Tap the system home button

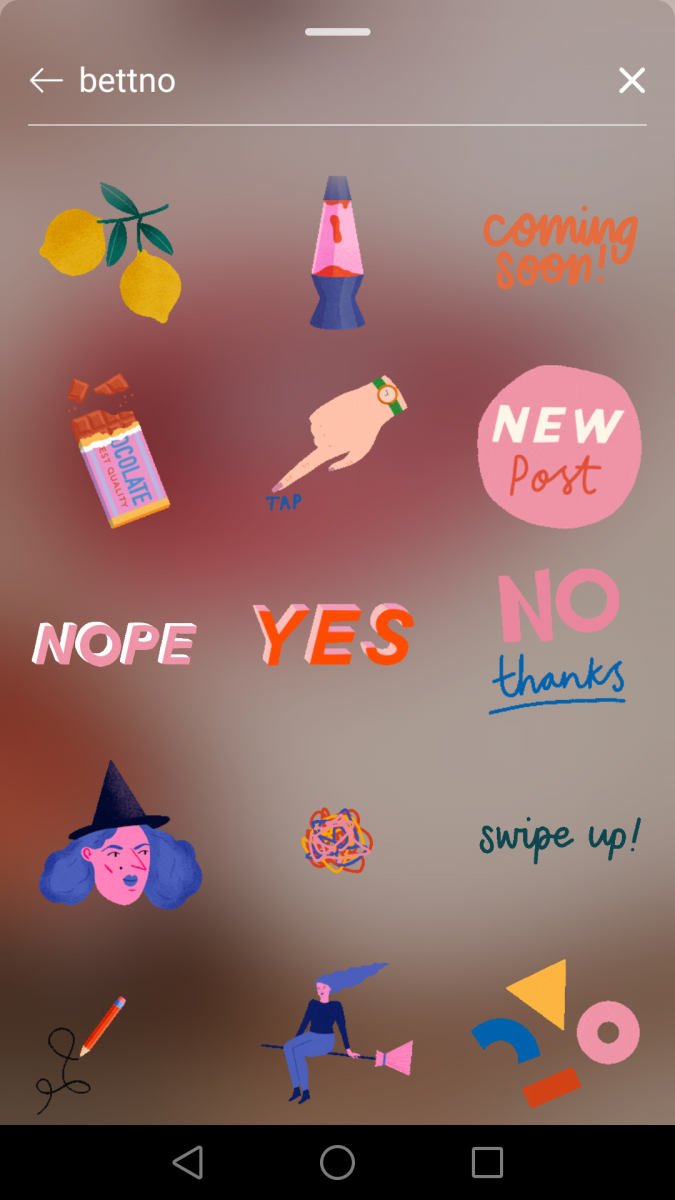point(337,1162)
